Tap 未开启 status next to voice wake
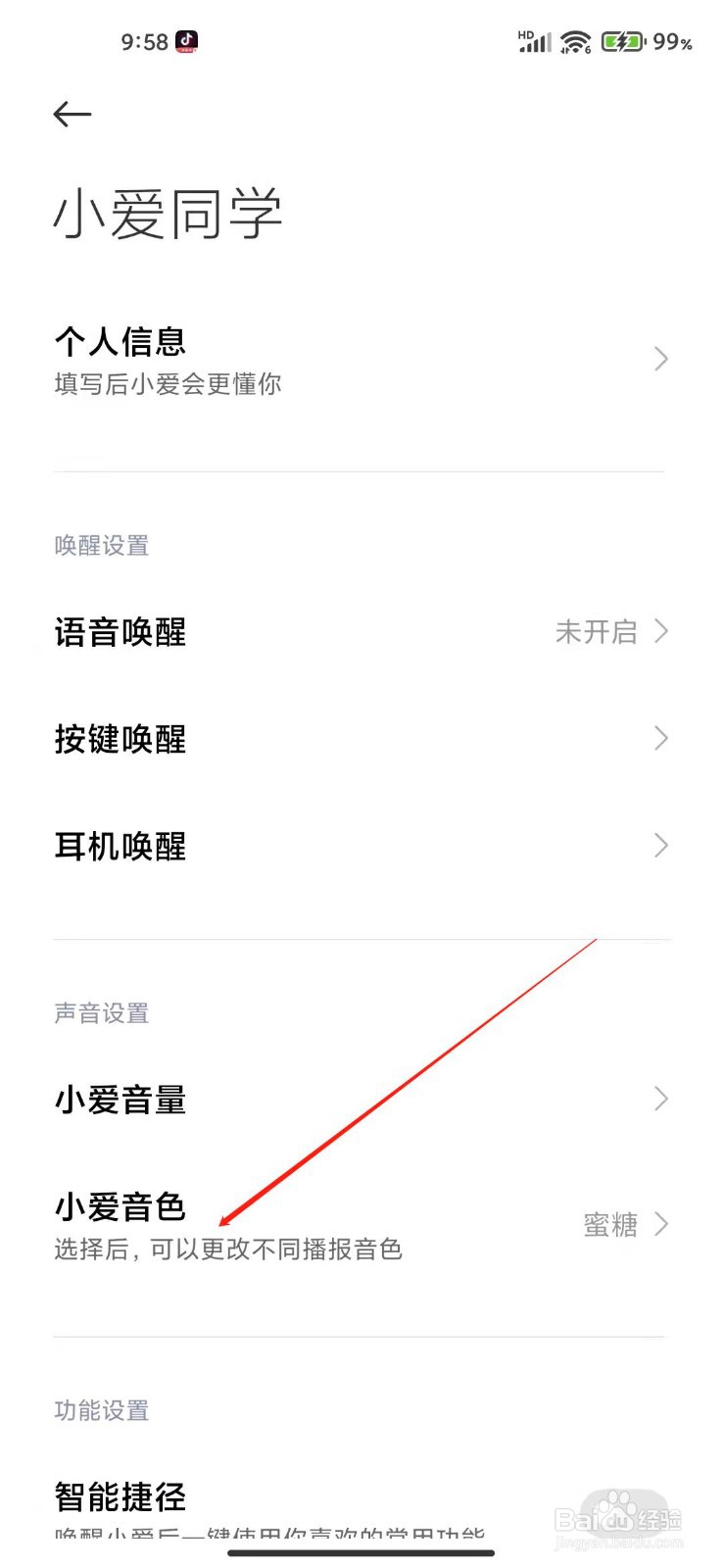Viewport: 723px width, 1568px height. coord(596,633)
